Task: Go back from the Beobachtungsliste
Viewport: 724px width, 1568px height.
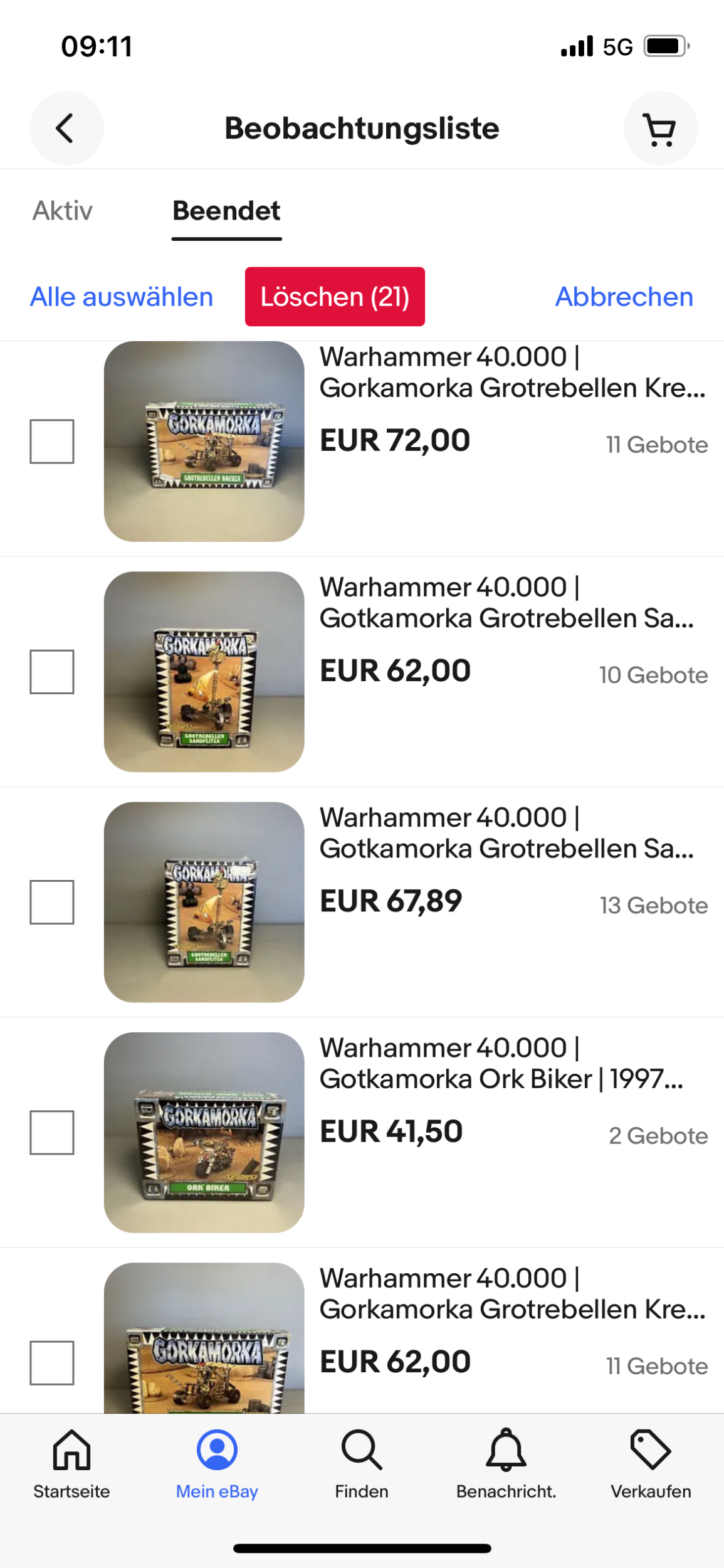Action: pyautogui.click(x=66, y=129)
